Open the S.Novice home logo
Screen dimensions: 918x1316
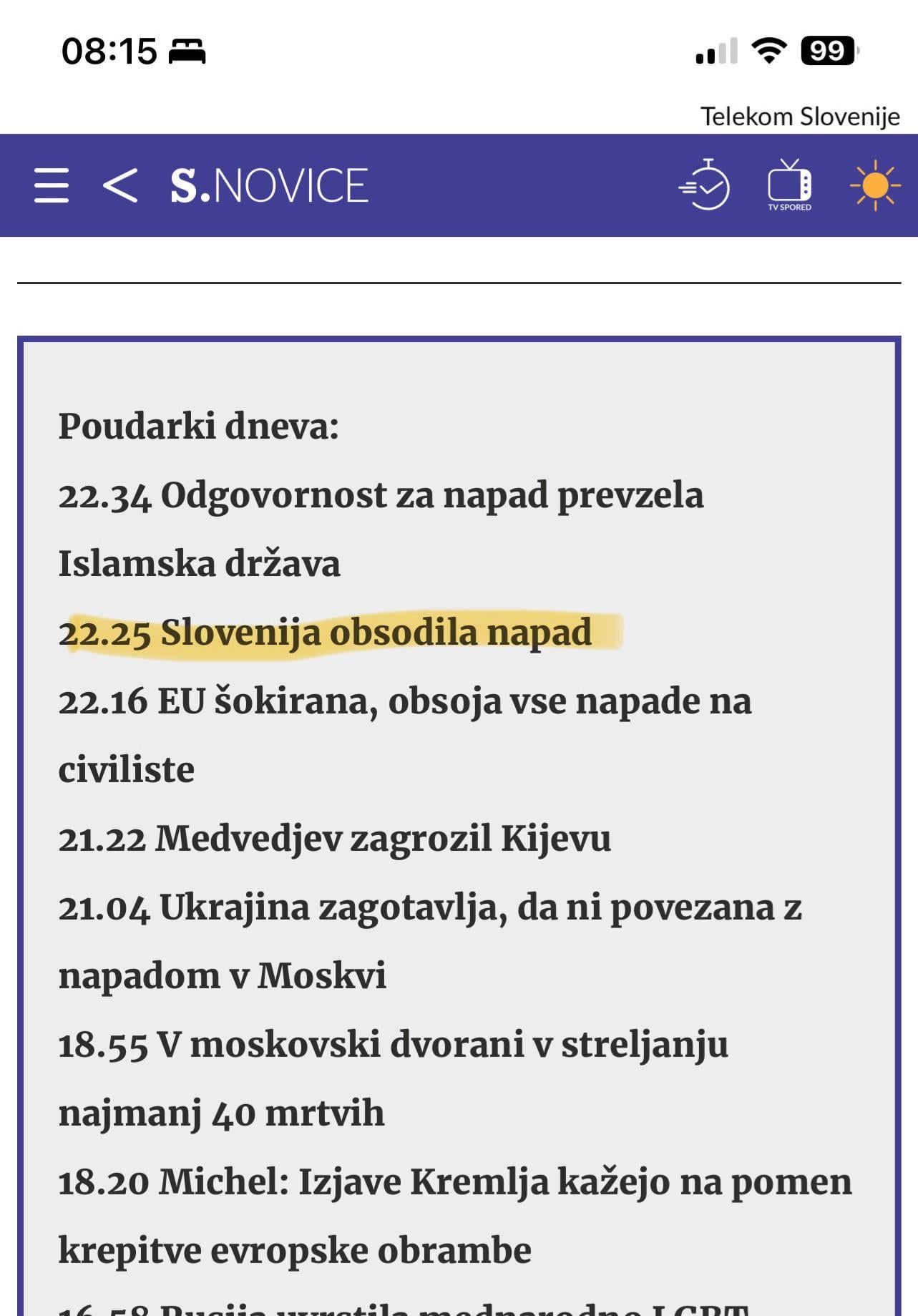[x=269, y=185]
